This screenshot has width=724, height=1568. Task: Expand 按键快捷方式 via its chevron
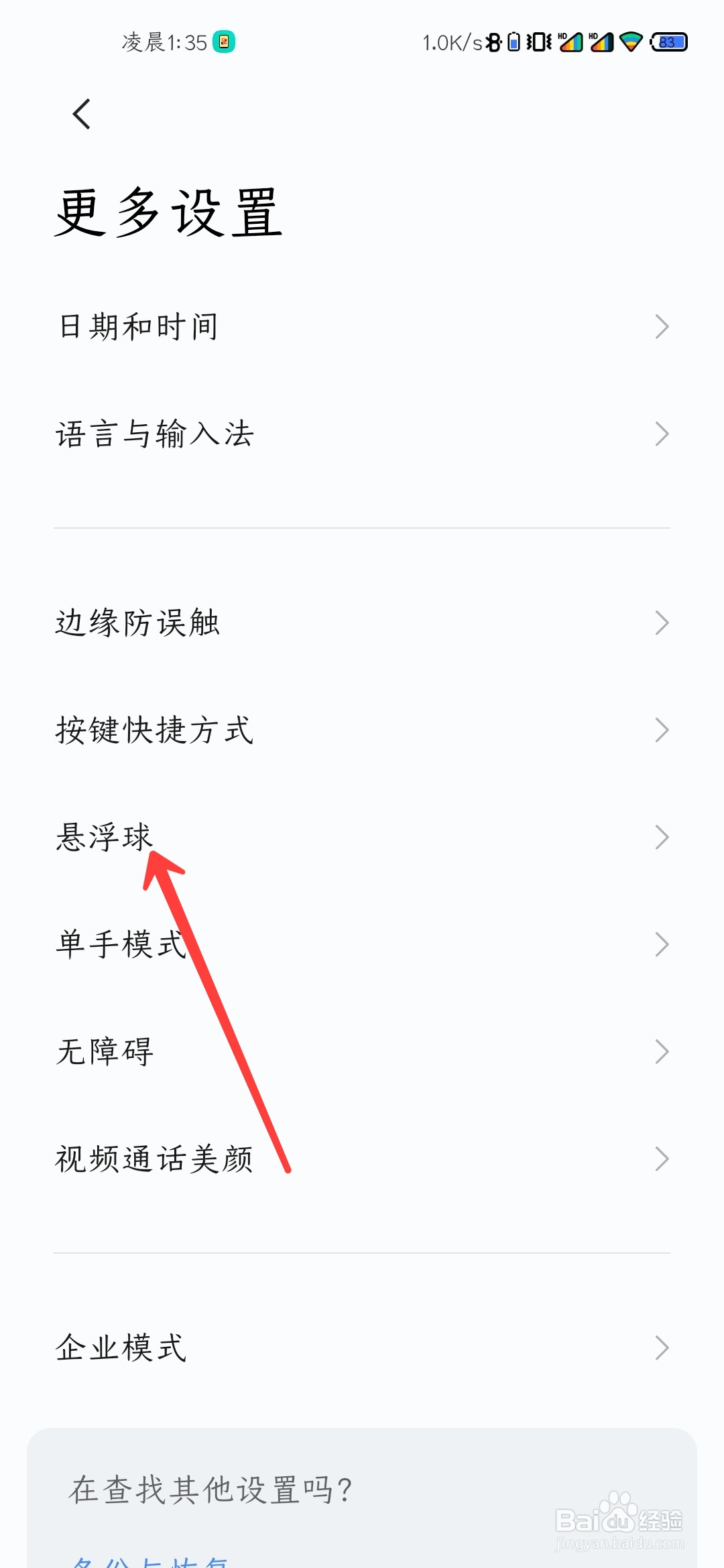(x=662, y=730)
